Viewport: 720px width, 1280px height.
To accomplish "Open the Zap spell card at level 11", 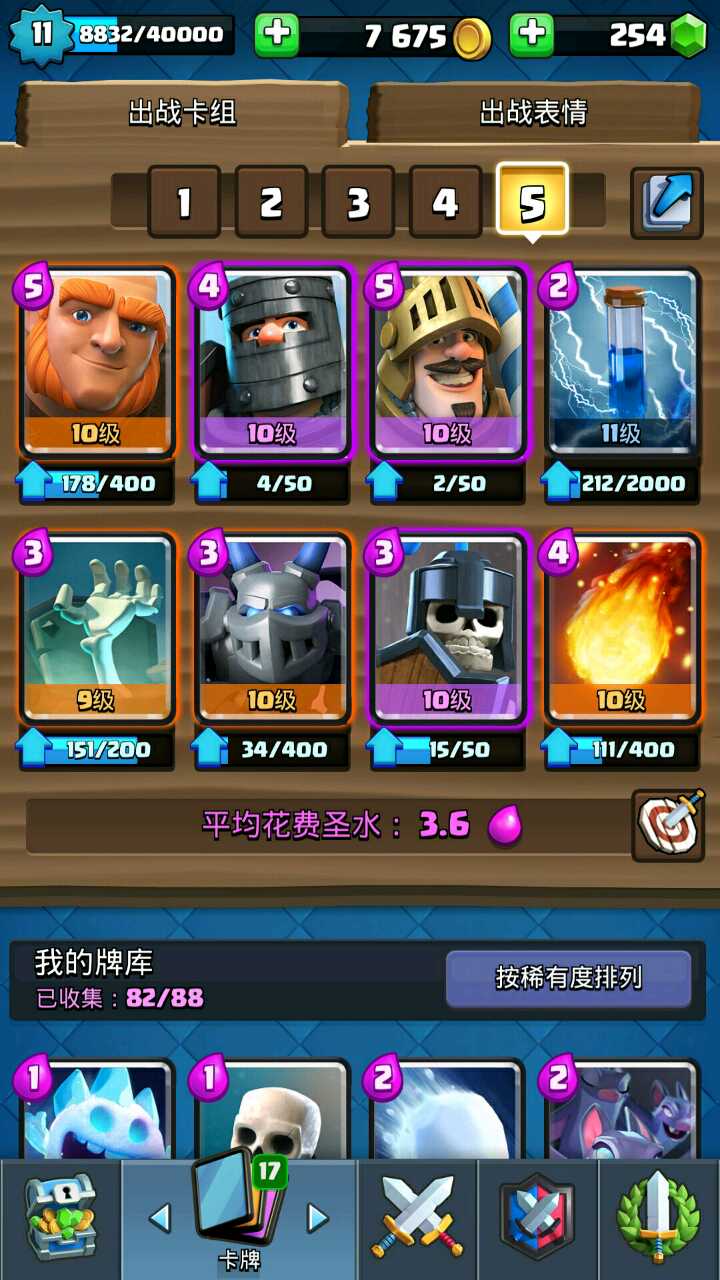I will 622,362.
